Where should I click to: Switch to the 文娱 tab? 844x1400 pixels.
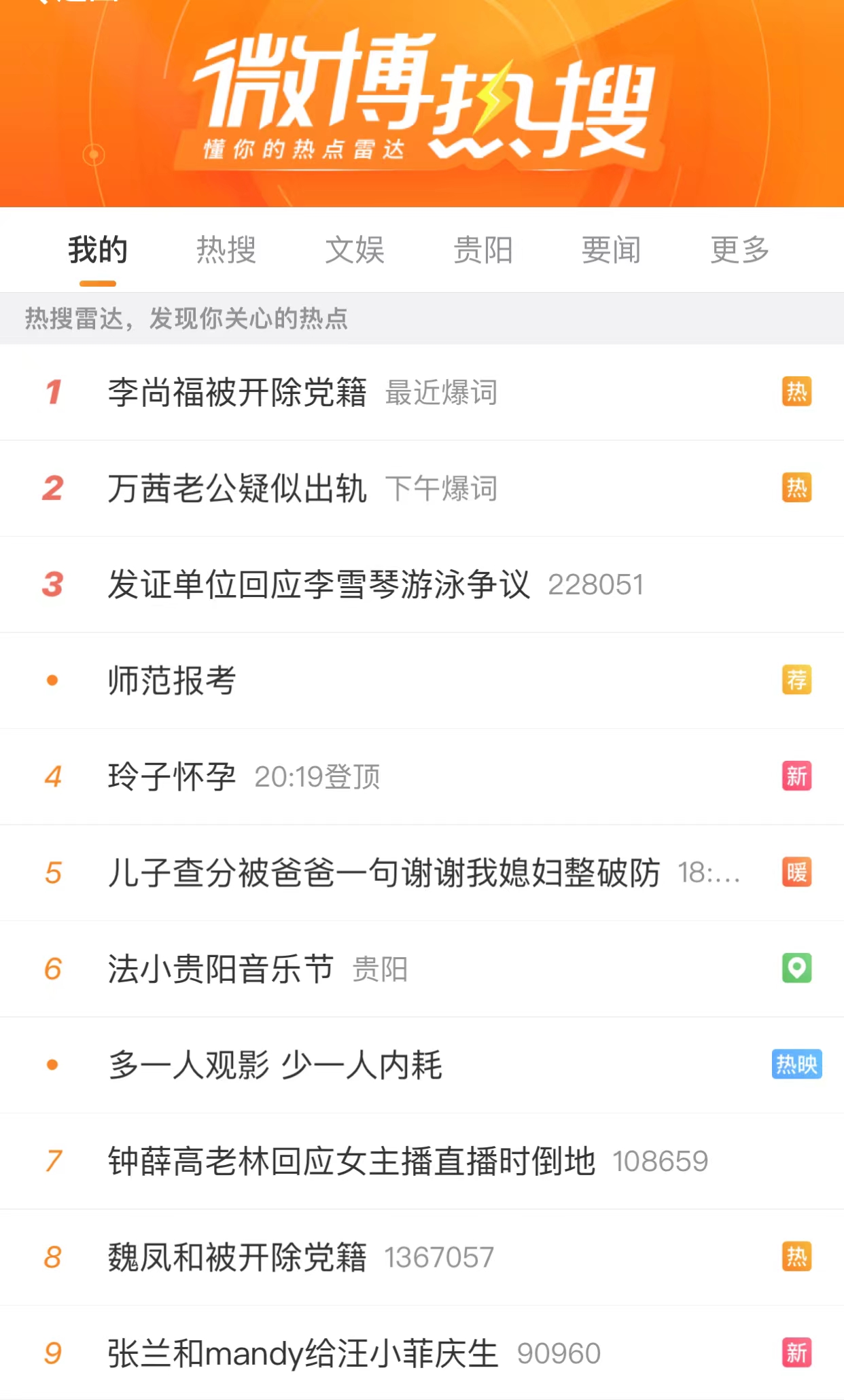pyautogui.click(x=355, y=249)
